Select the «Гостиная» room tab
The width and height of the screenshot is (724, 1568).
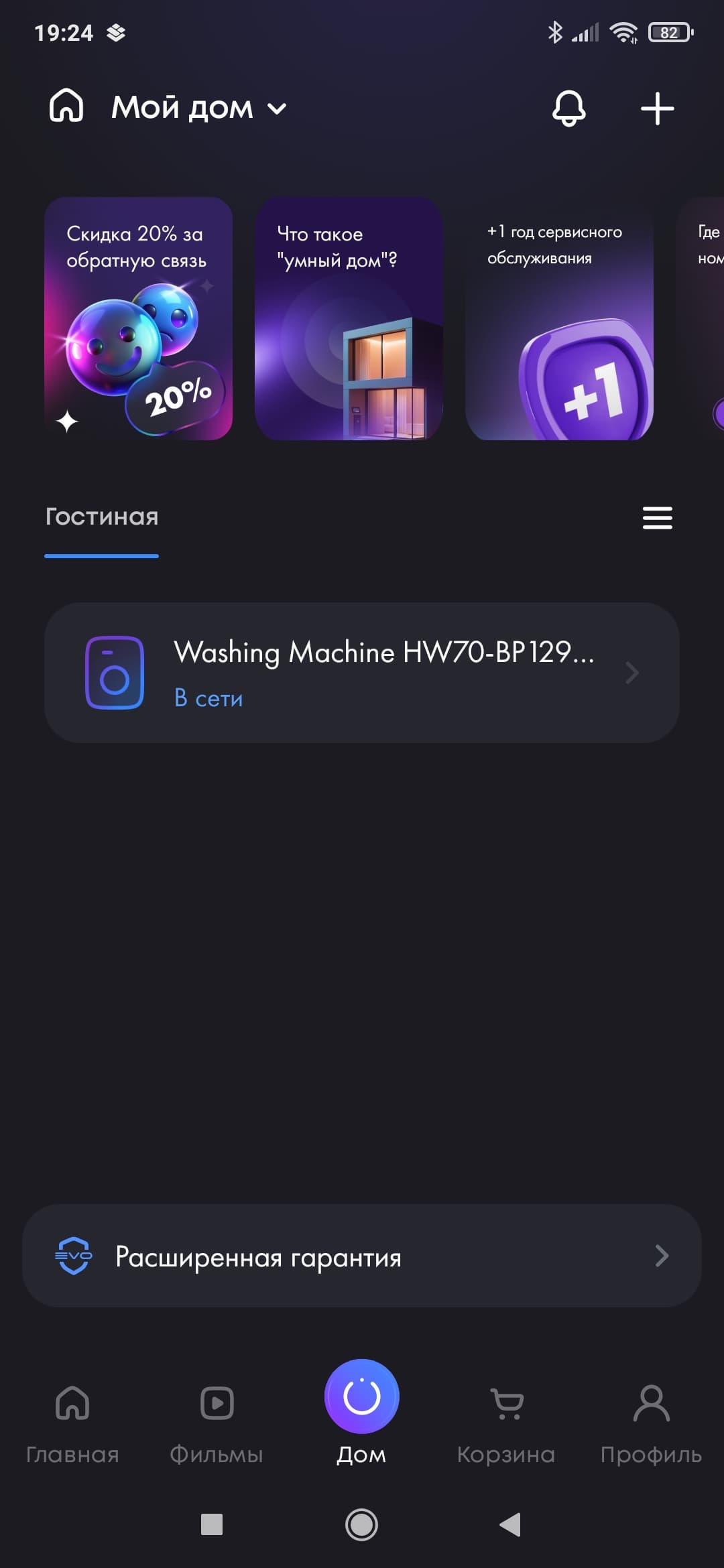pos(102,517)
